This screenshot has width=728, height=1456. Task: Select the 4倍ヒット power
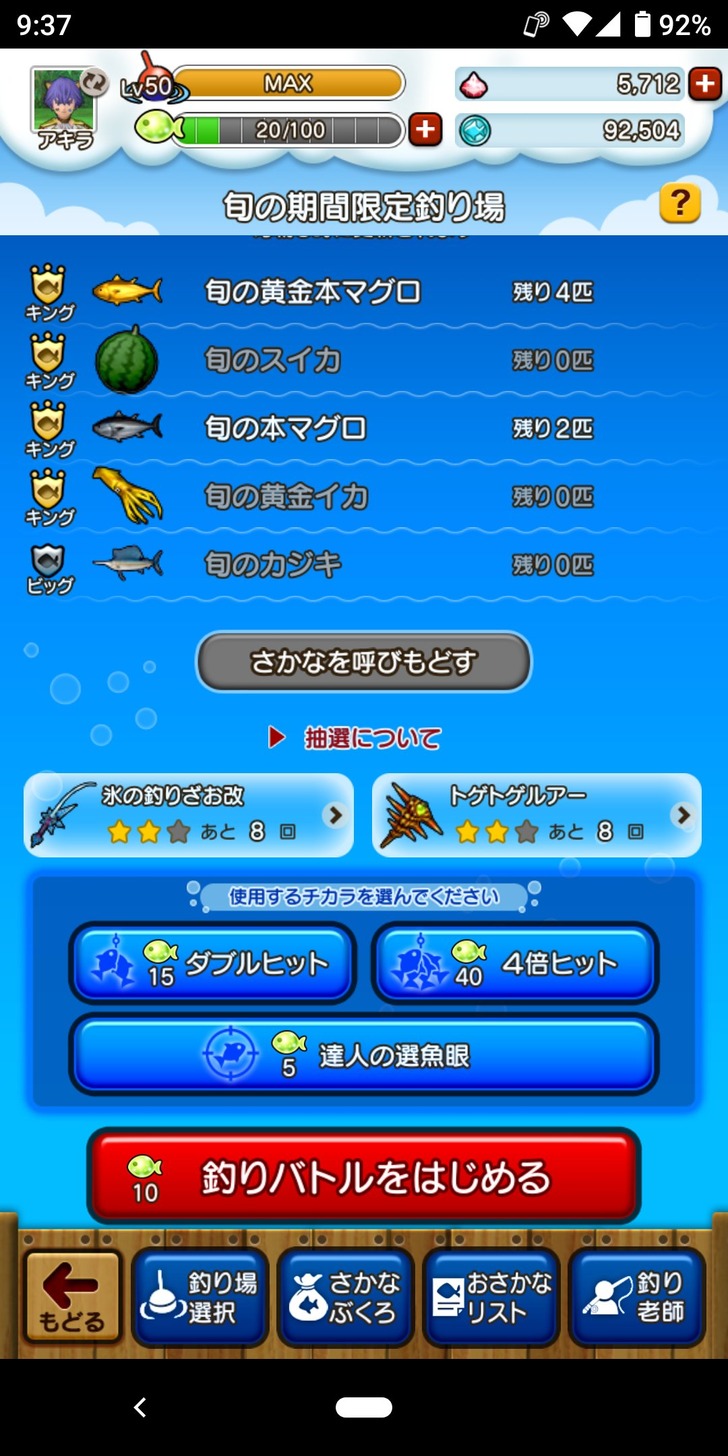514,963
